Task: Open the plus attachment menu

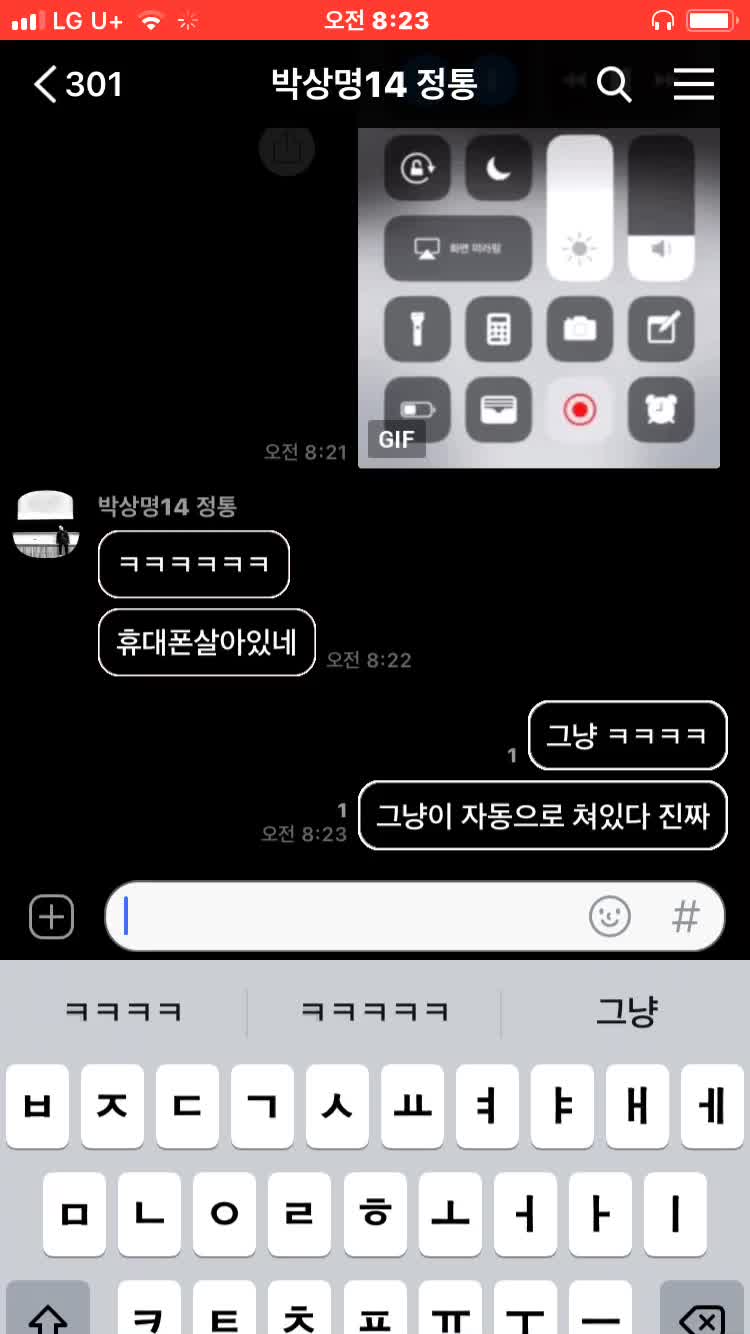Action: pos(52,916)
